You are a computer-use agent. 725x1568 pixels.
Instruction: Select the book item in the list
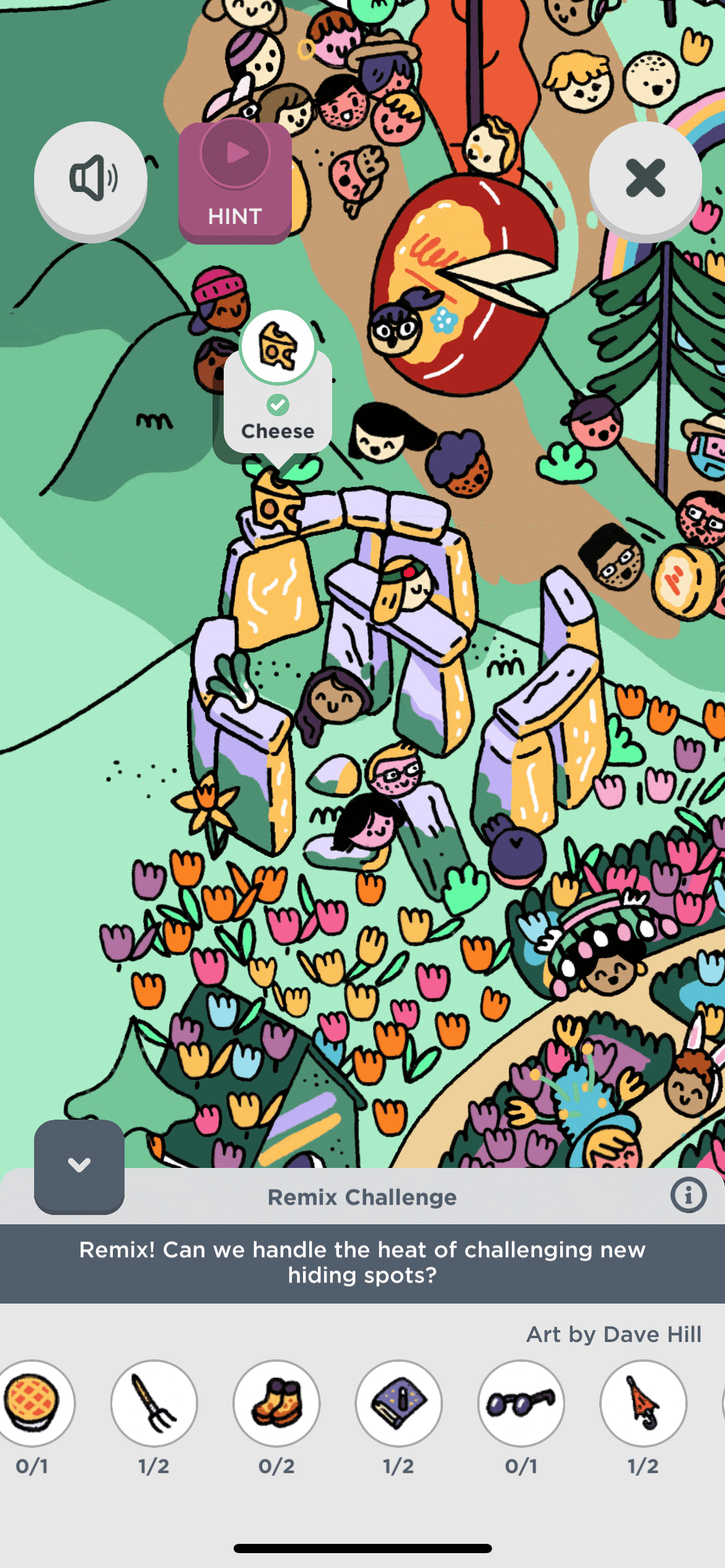pyautogui.click(x=398, y=1403)
